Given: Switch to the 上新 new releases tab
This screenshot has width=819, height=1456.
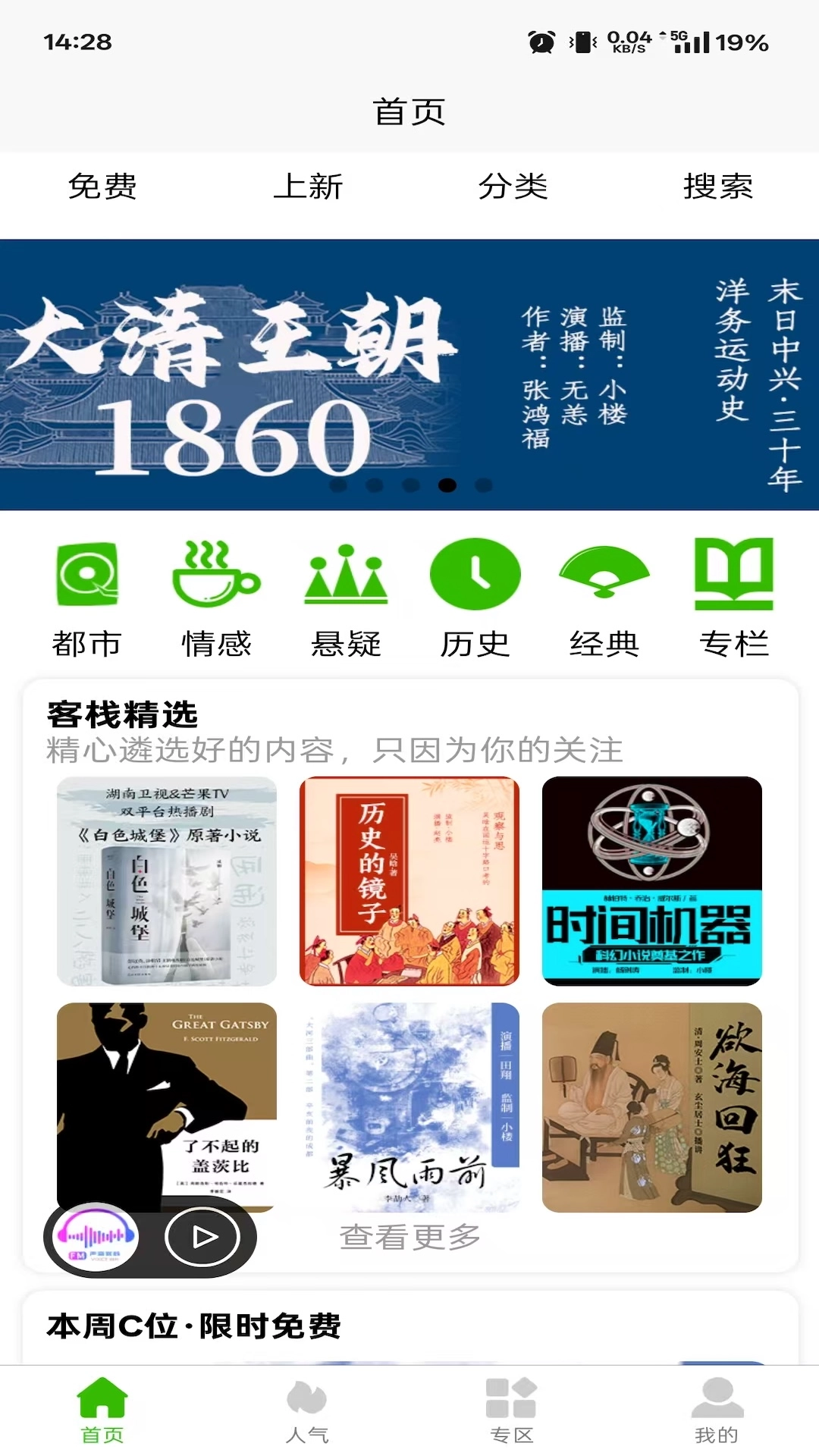Looking at the screenshot, I should click(x=308, y=187).
